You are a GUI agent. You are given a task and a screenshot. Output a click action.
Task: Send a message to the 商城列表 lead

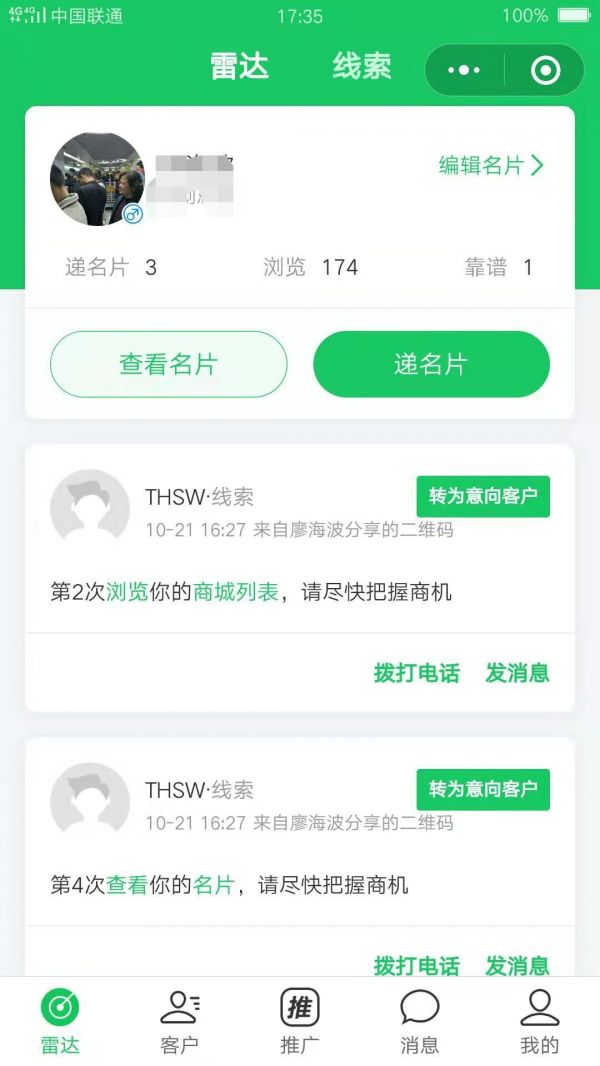(x=517, y=673)
